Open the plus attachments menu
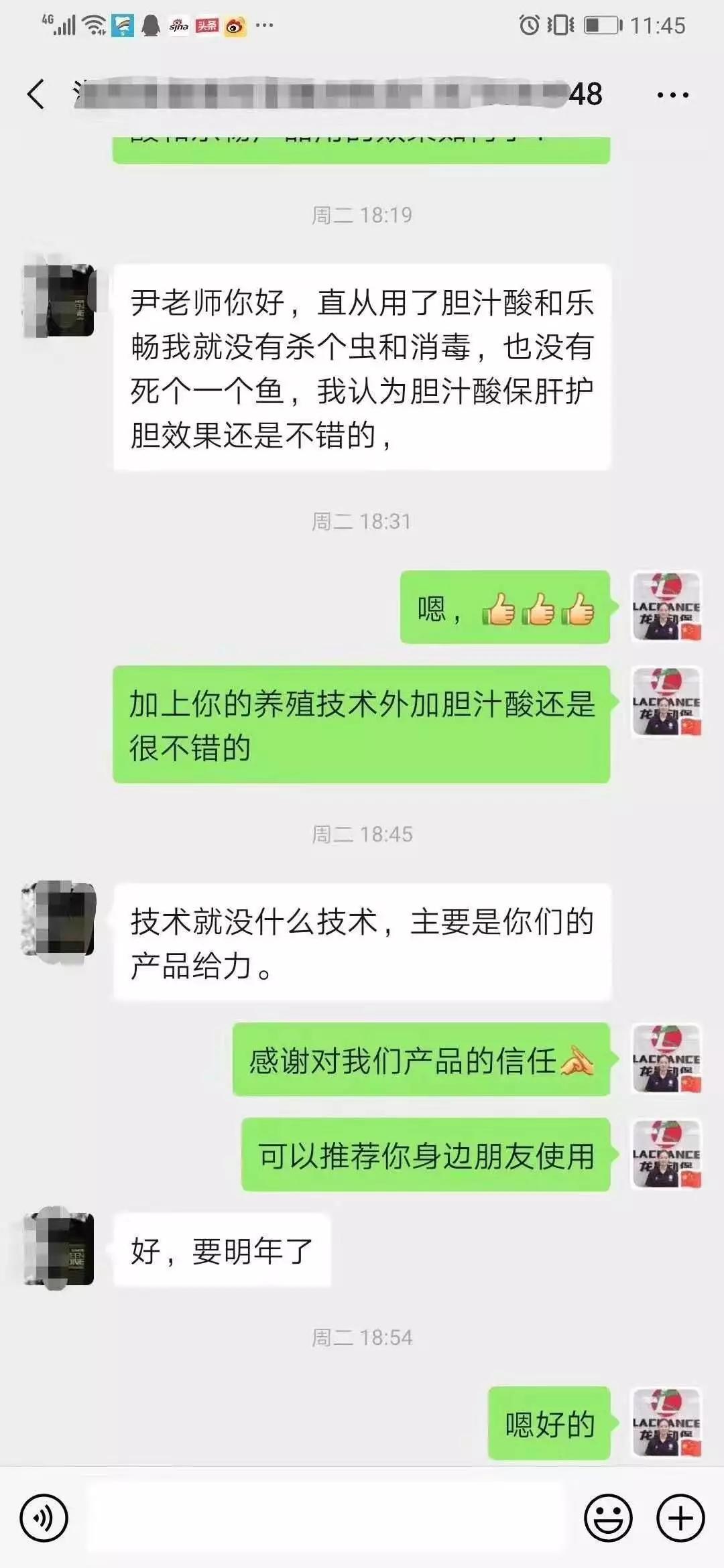The width and height of the screenshot is (724, 1568). [680, 1518]
